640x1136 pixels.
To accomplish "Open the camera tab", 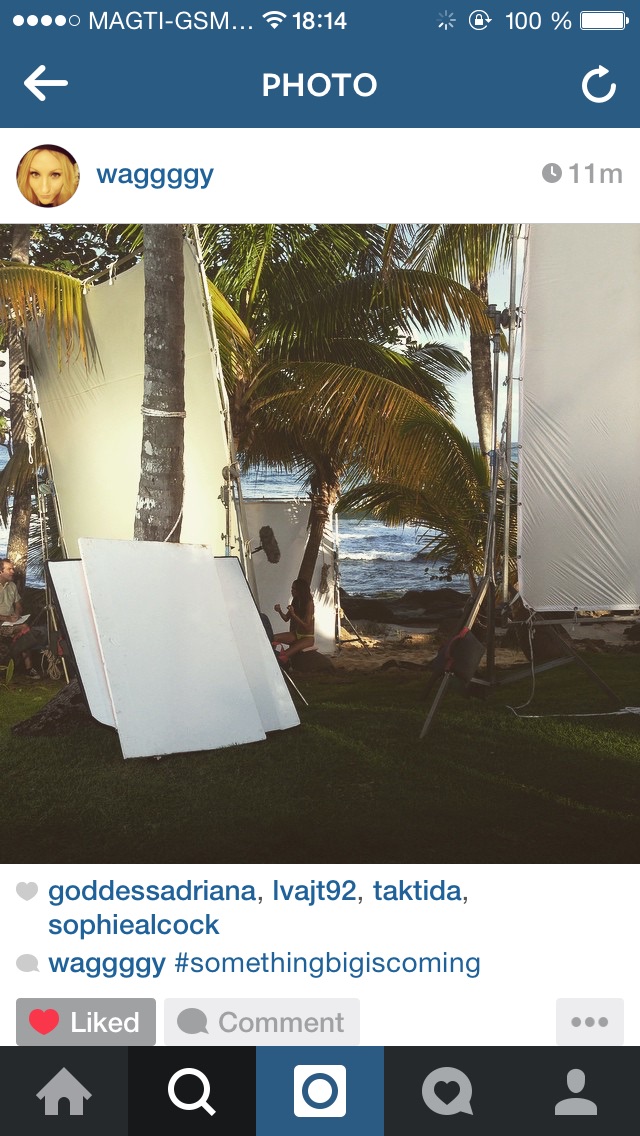I will [x=320, y=1091].
